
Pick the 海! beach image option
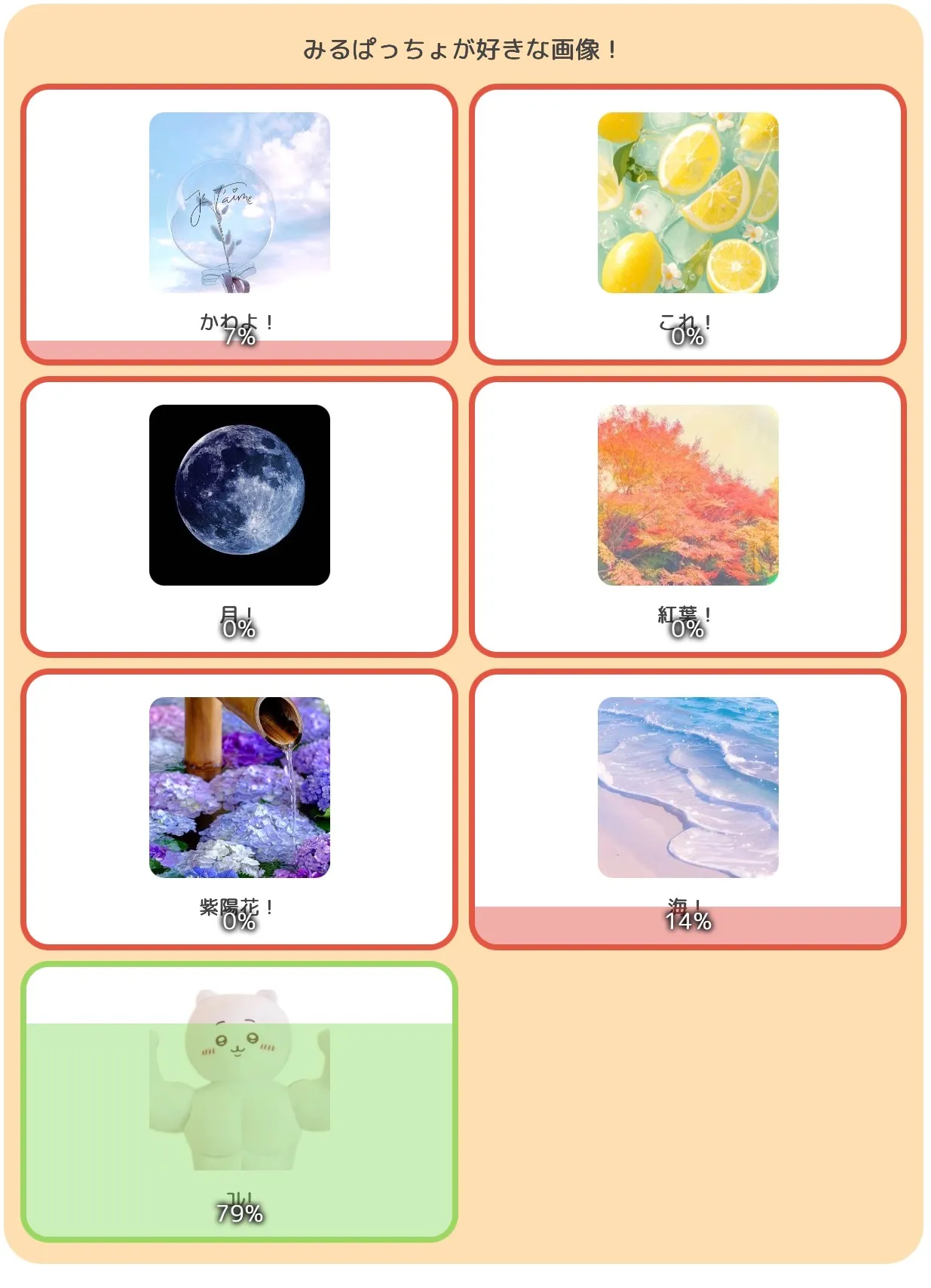click(x=688, y=787)
